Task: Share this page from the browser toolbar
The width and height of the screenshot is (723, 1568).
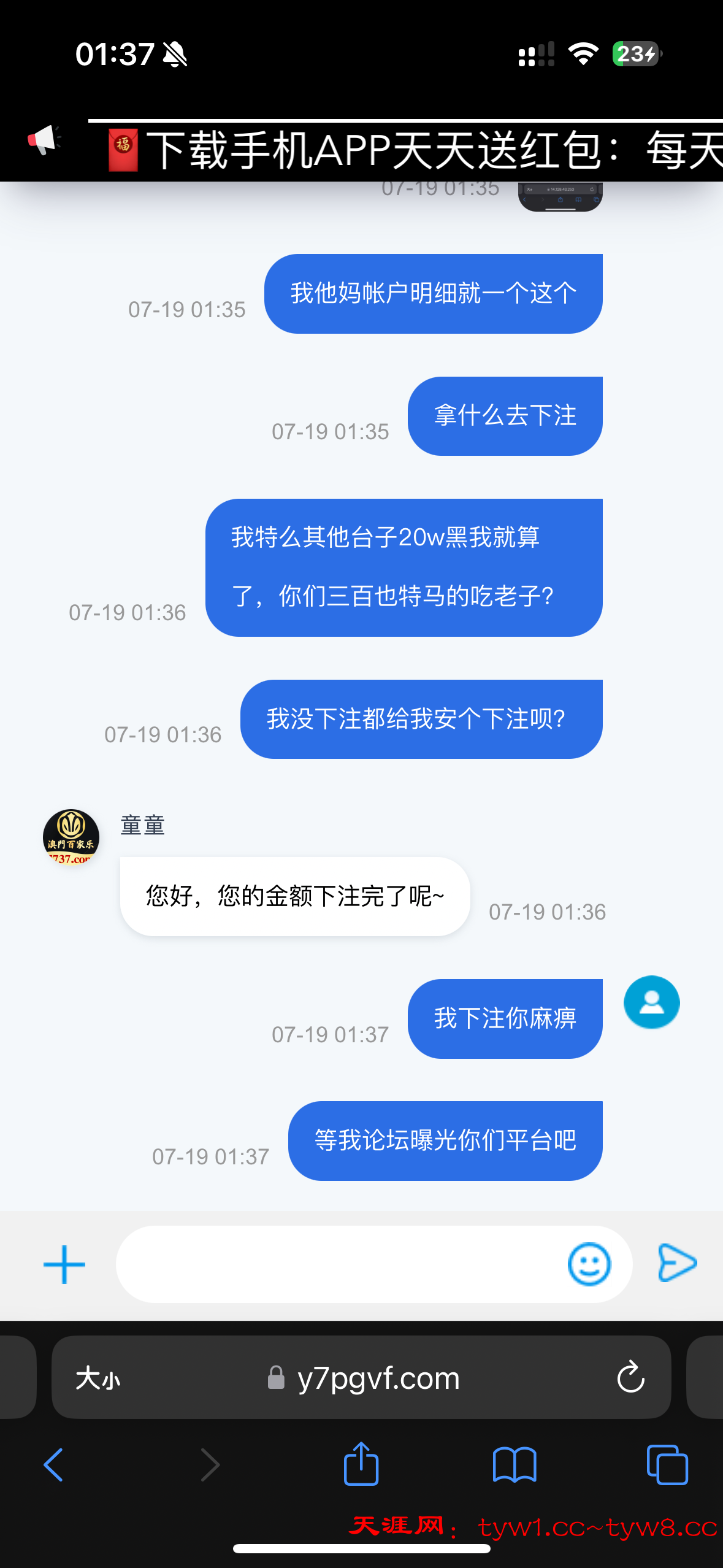Action: point(361,1465)
